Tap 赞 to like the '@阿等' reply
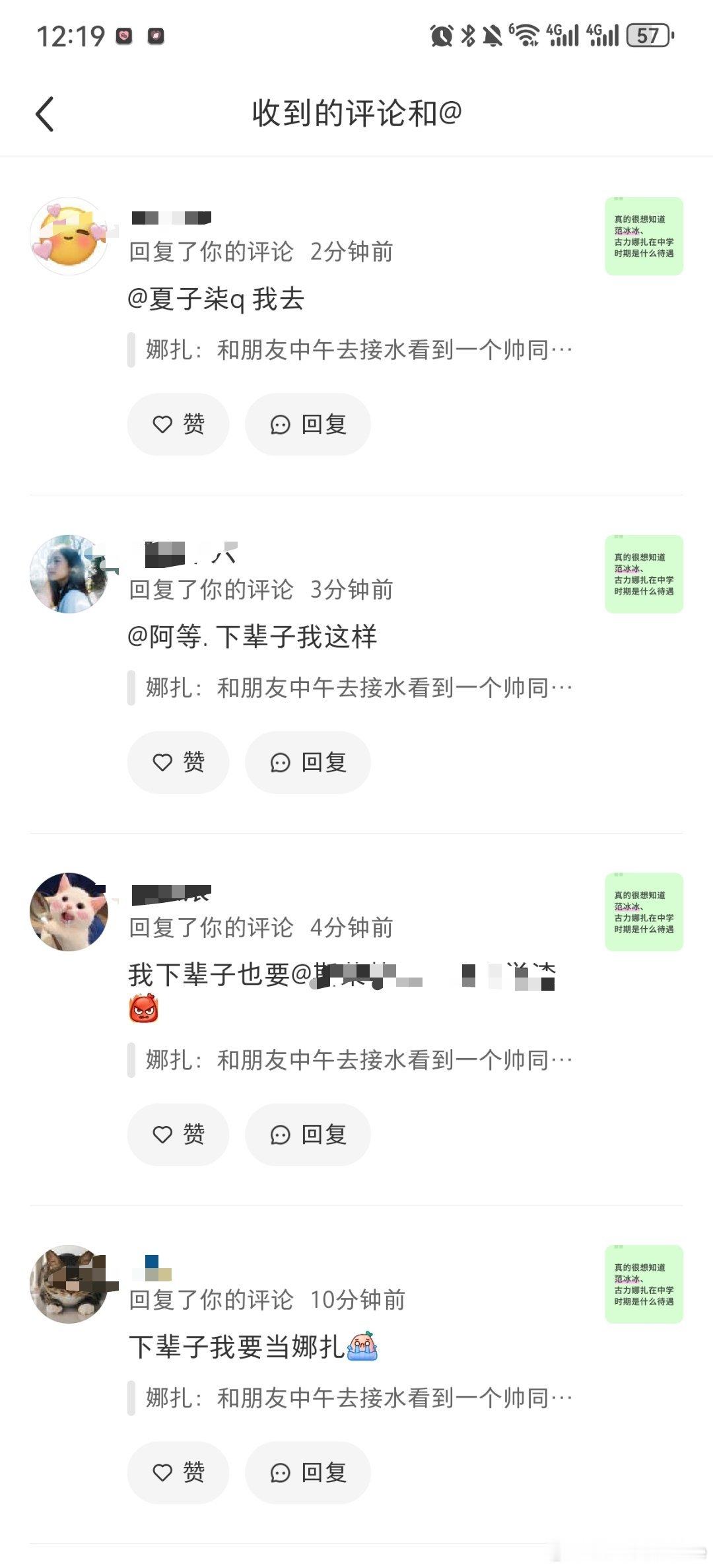 pos(178,762)
